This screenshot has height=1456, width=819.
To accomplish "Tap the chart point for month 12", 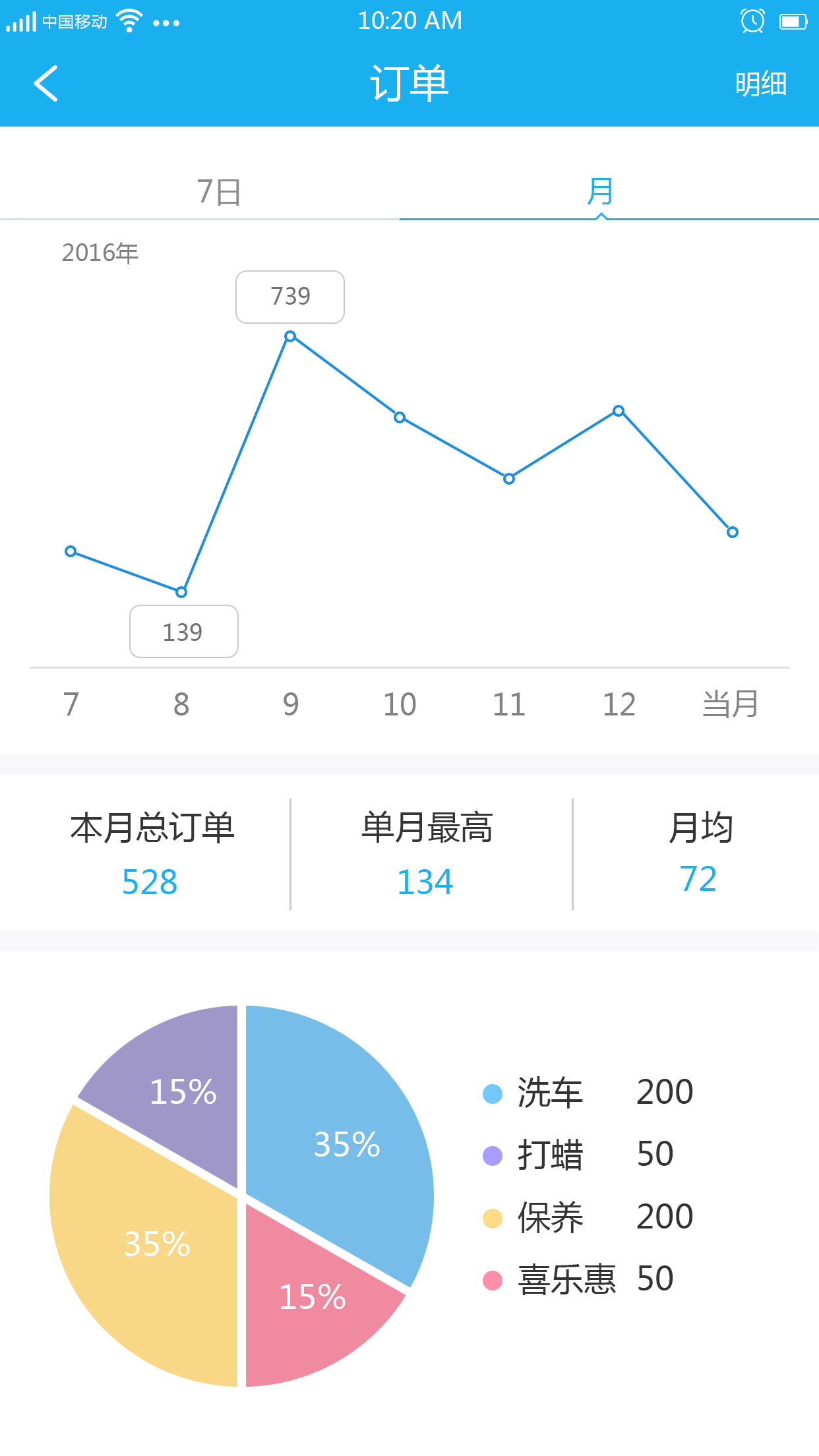I will point(619,411).
